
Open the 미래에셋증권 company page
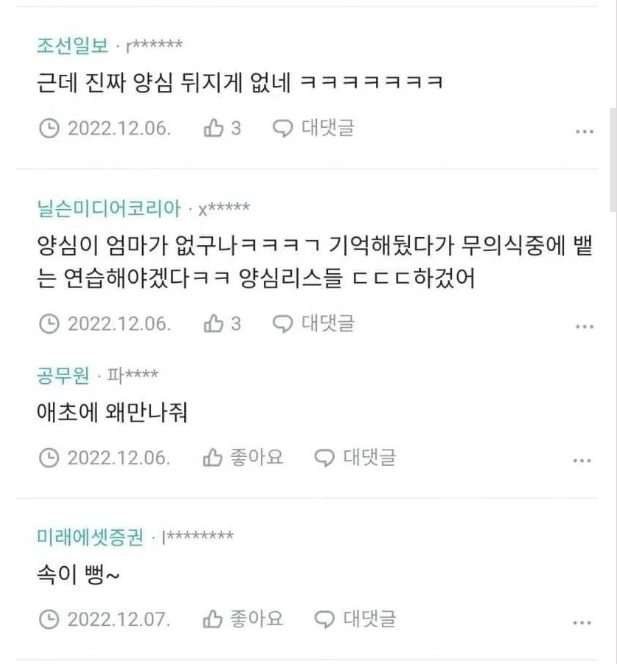point(90,537)
